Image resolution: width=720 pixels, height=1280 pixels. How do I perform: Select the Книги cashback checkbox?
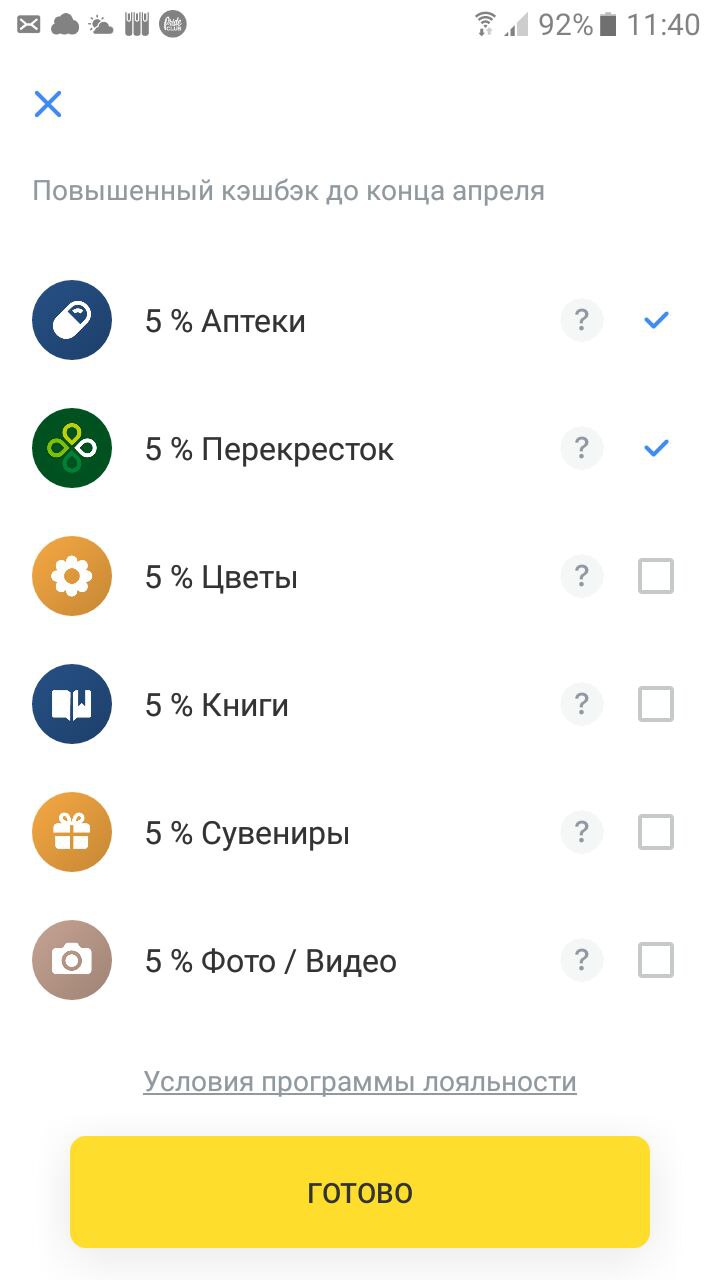[x=656, y=704]
